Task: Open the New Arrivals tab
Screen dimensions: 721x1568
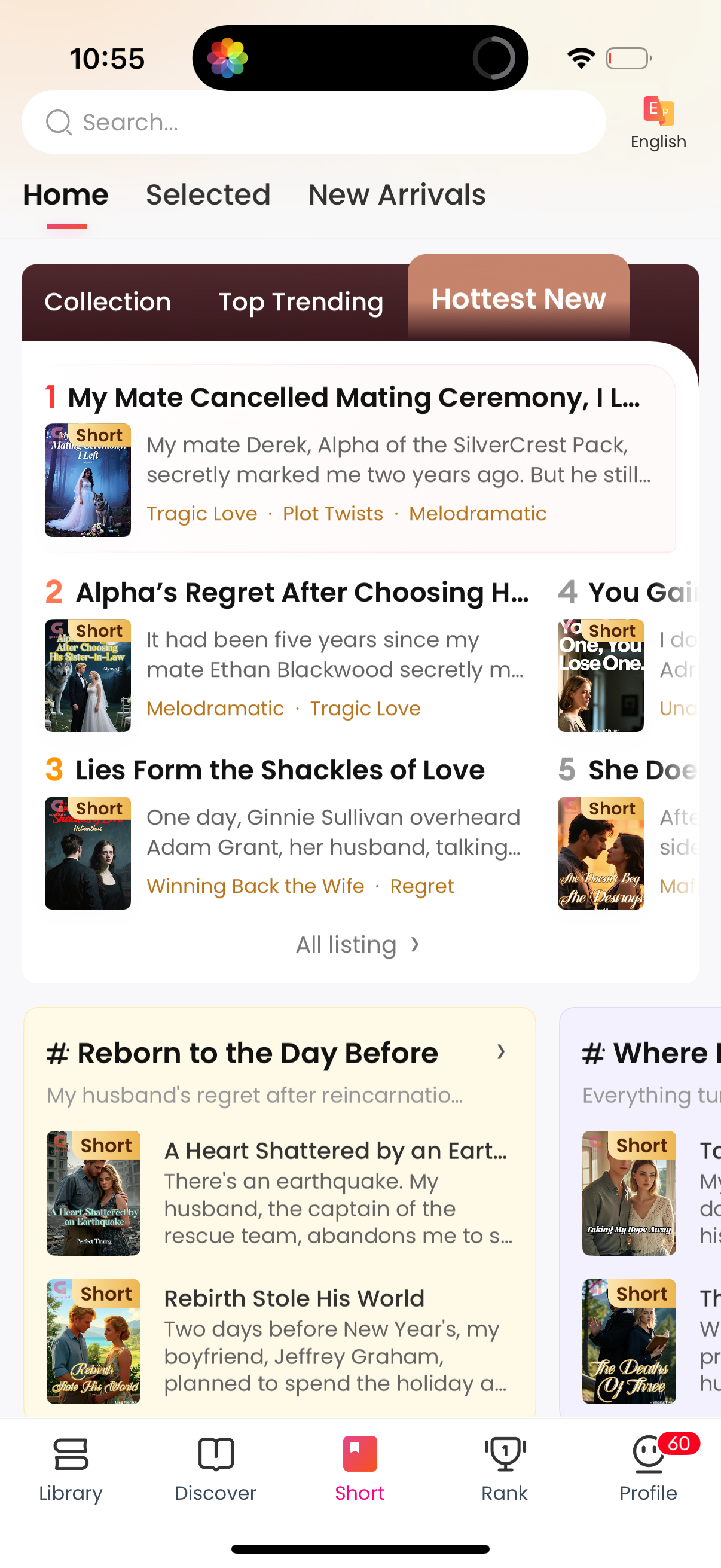Action: [x=397, y=195]
